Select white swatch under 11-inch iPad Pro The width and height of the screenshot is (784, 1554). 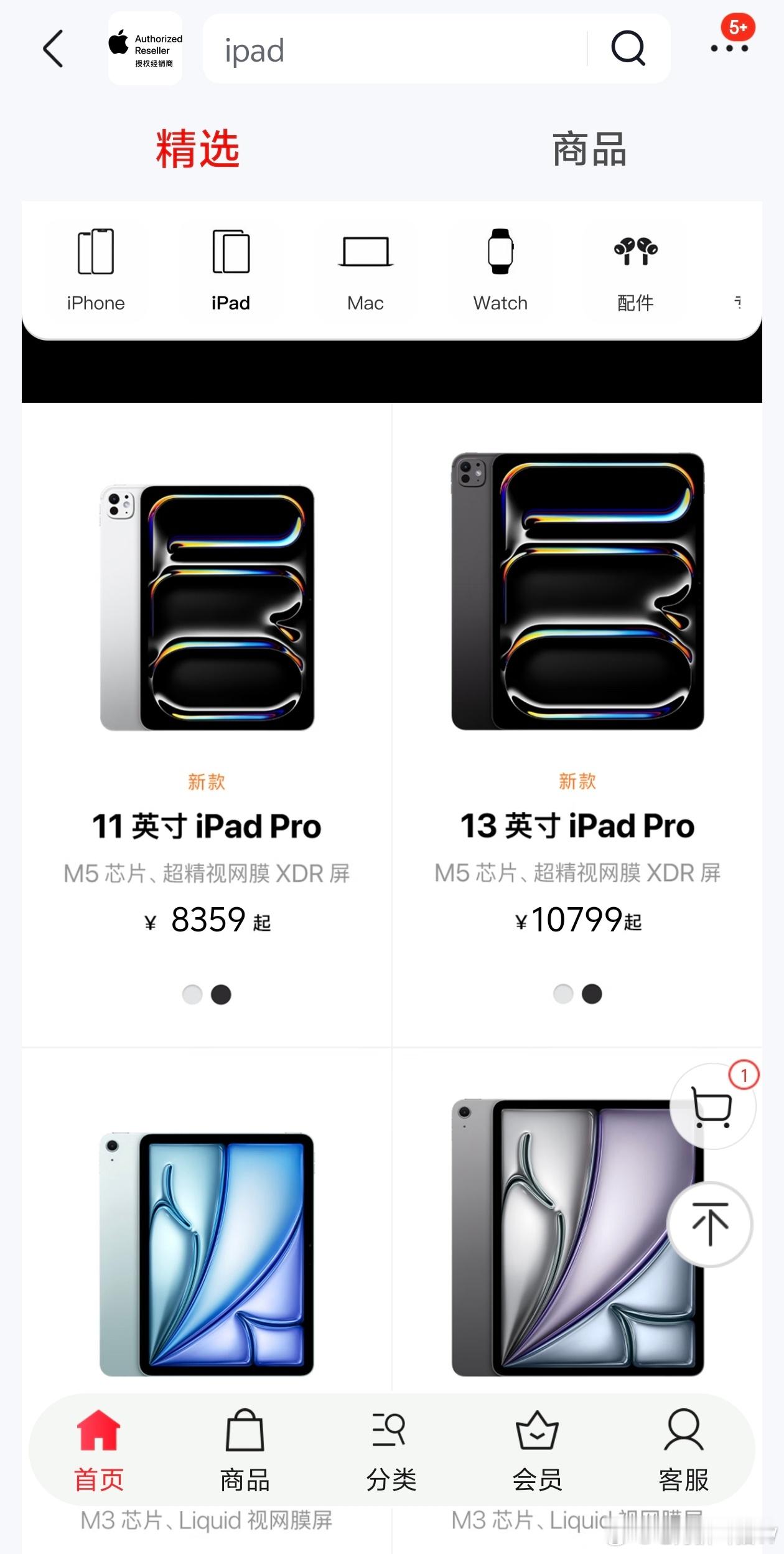coord(192,994)
